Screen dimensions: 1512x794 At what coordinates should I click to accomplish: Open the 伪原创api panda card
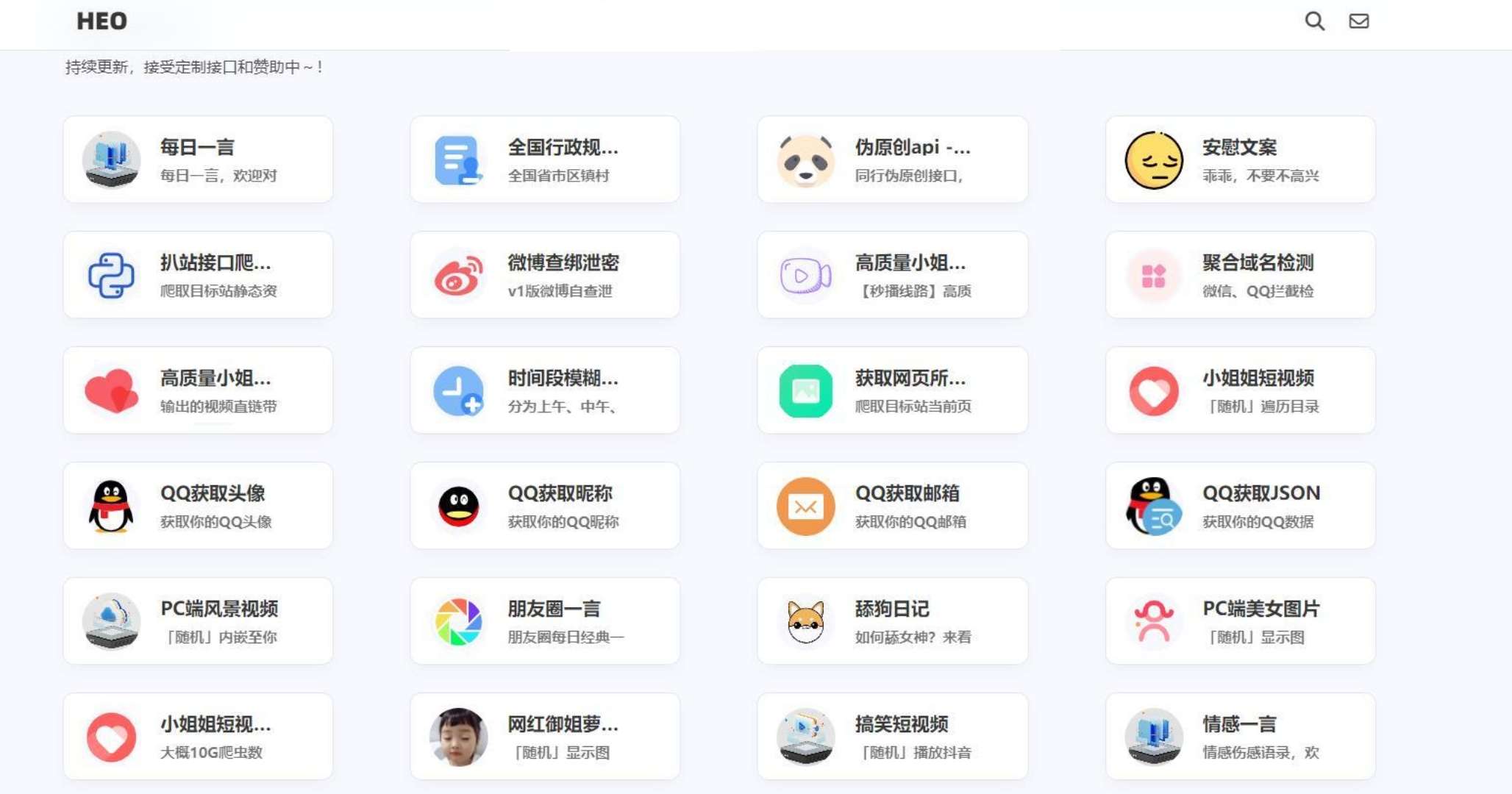click(x=892, y=160)
